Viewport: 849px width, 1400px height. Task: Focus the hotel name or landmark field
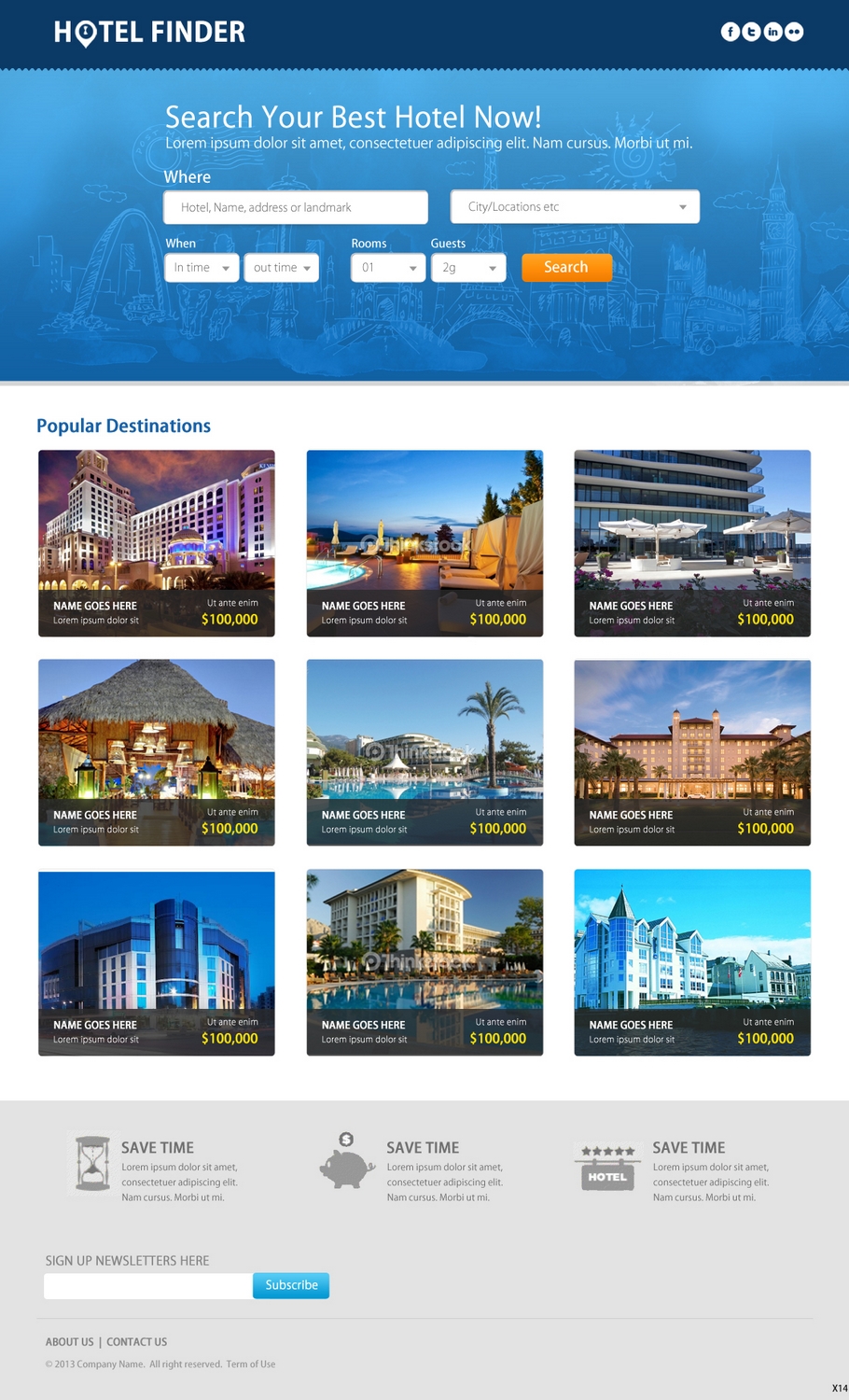point(296,207)
